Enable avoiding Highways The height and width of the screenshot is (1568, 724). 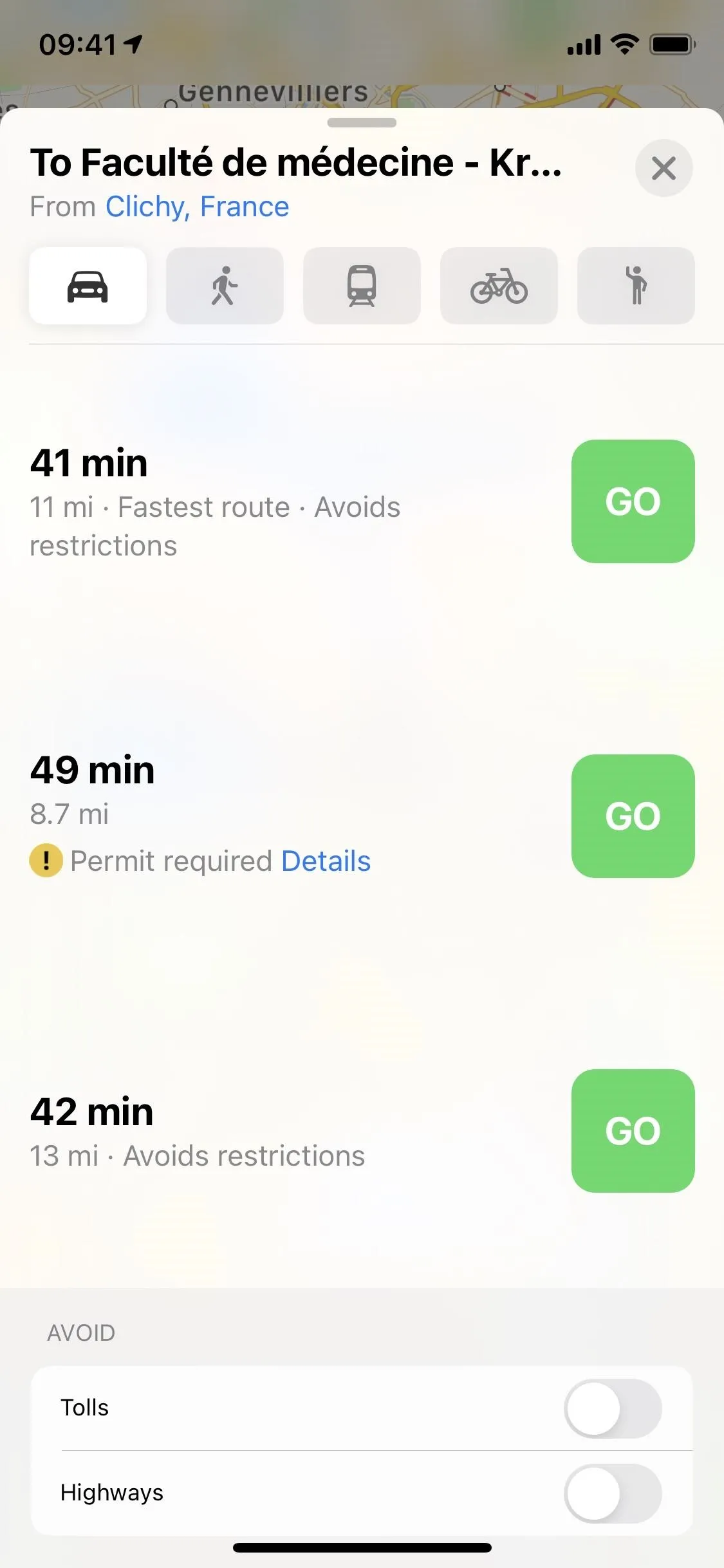coord(613,1493)
